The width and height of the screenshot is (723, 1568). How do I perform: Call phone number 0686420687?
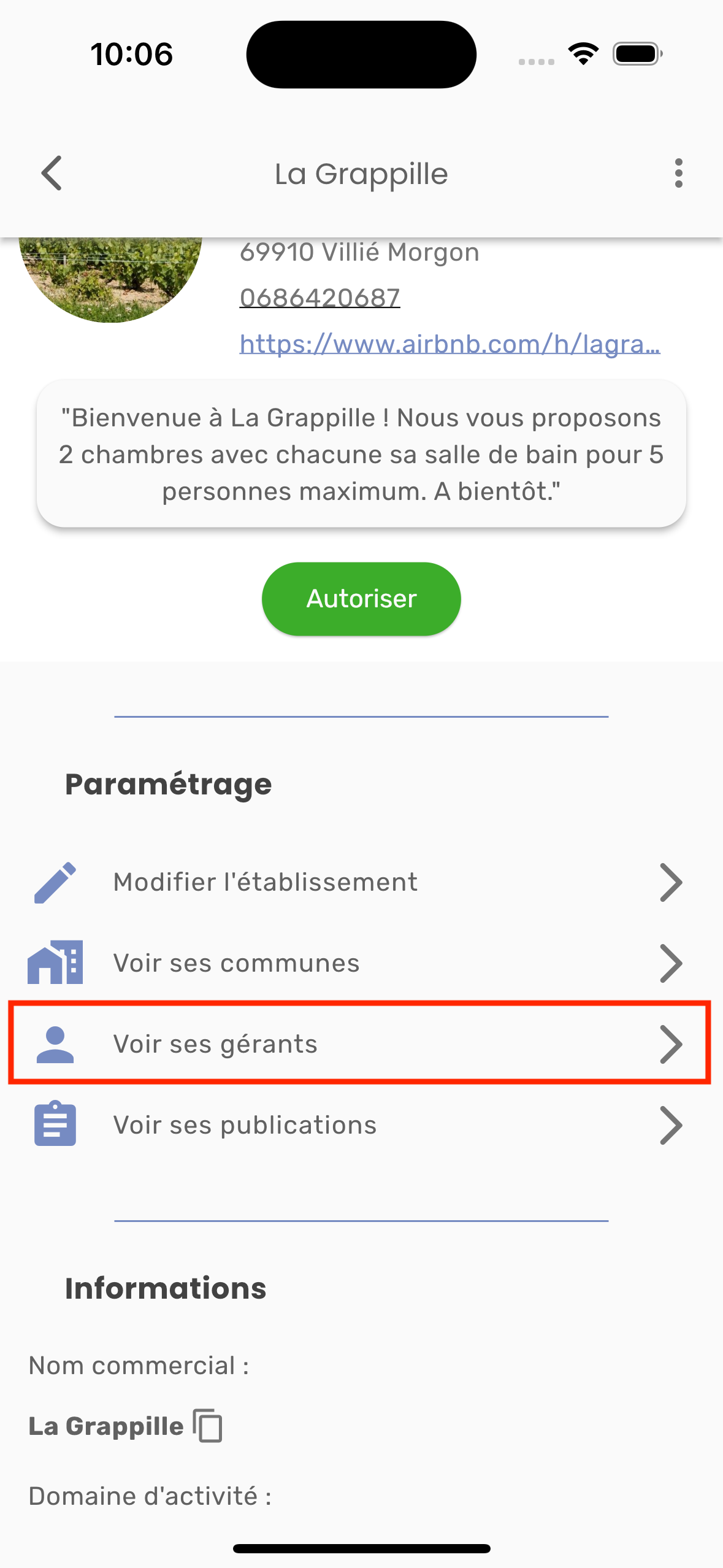coord(319,298)
